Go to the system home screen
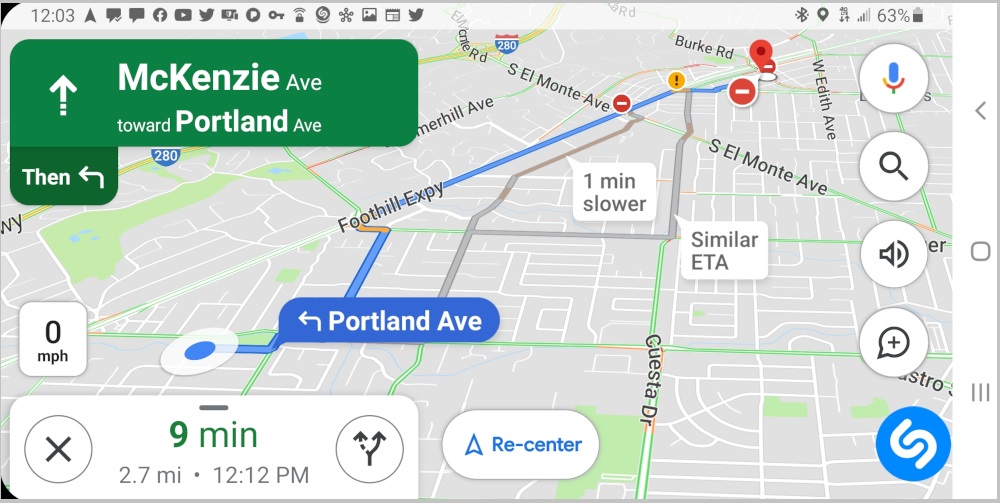The width and height of the screenshot is (1000, 503). pyautogui.click(x=980, y=252)
